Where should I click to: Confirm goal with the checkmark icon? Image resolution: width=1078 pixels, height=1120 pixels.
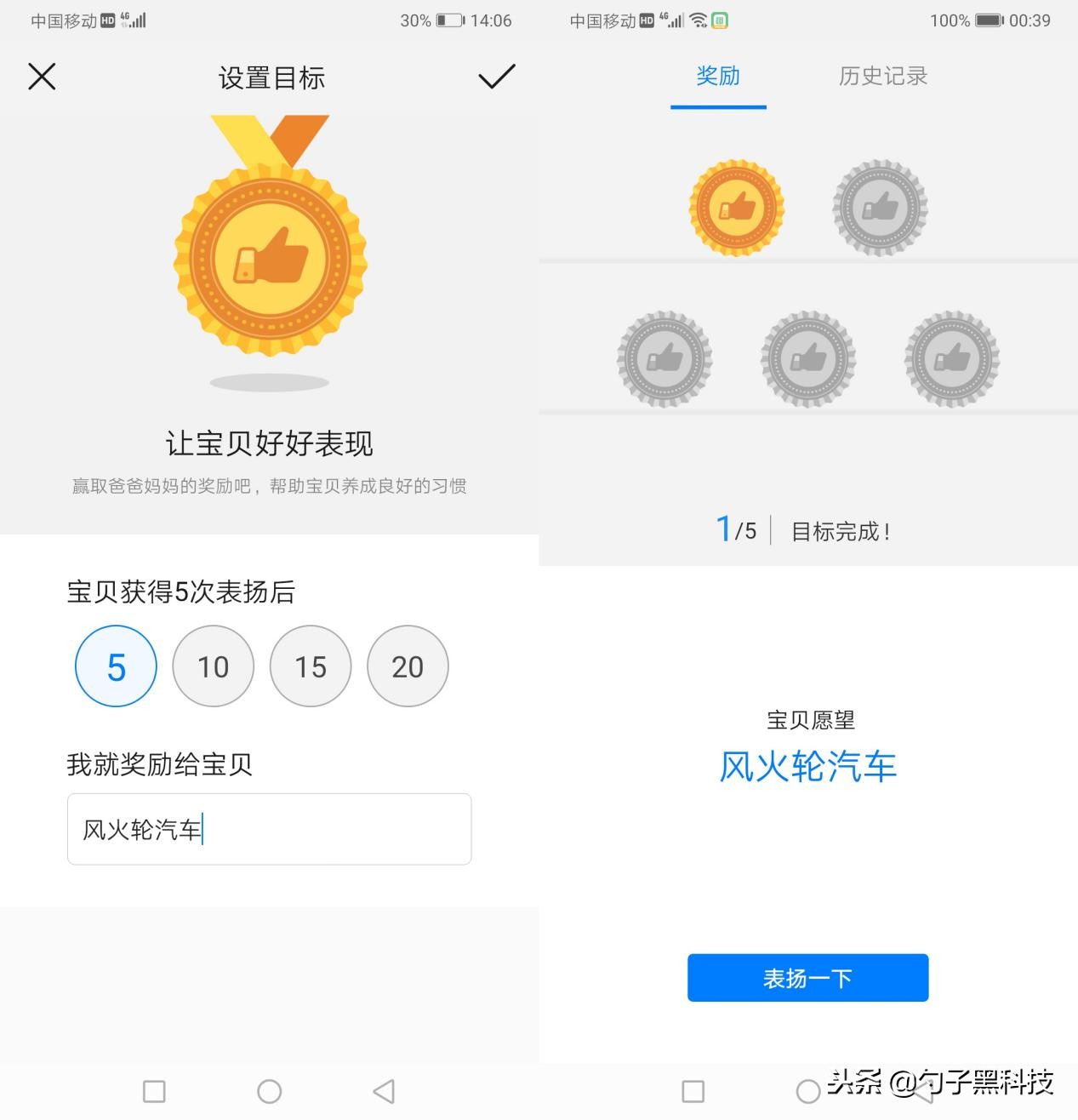click(496, 77)
